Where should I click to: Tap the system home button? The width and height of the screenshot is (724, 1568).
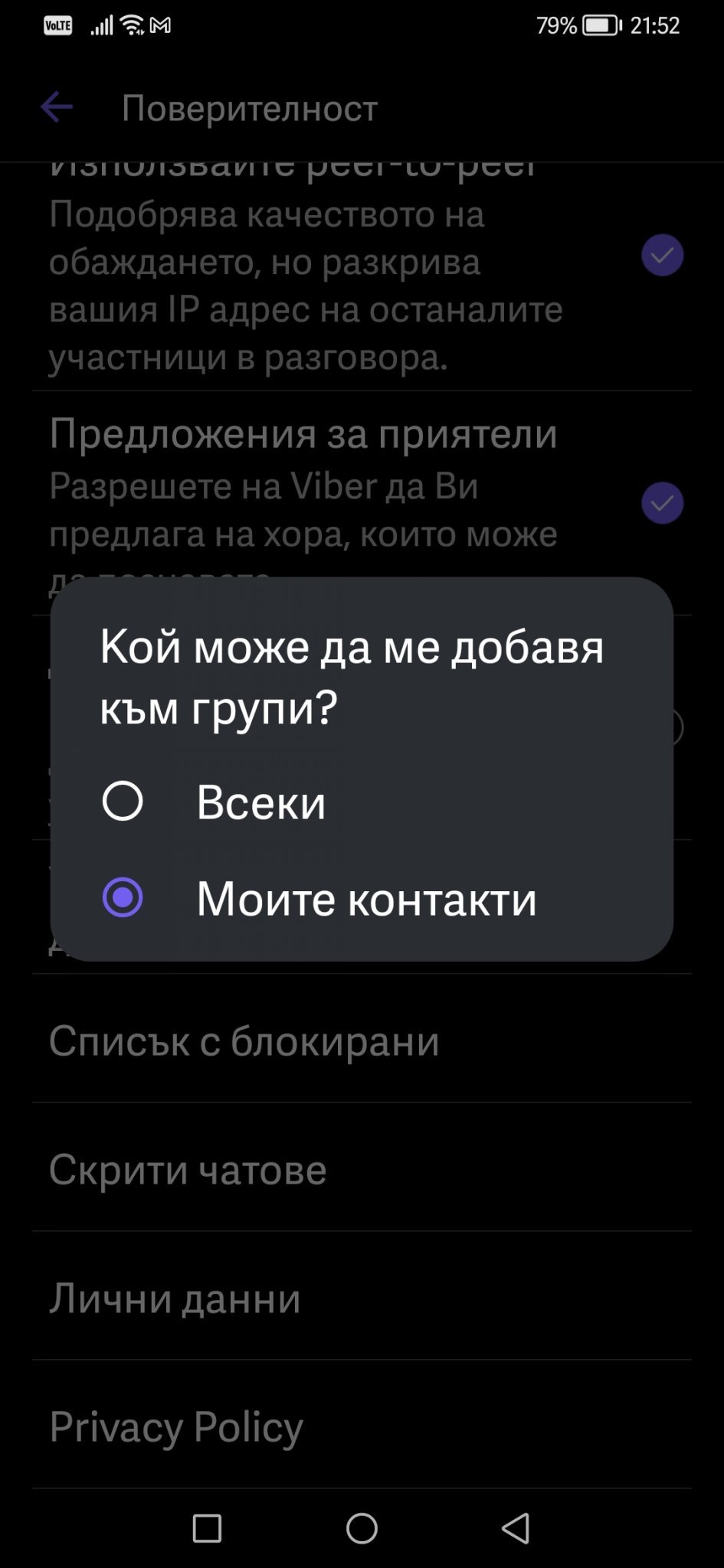[x=362, y=1528]
